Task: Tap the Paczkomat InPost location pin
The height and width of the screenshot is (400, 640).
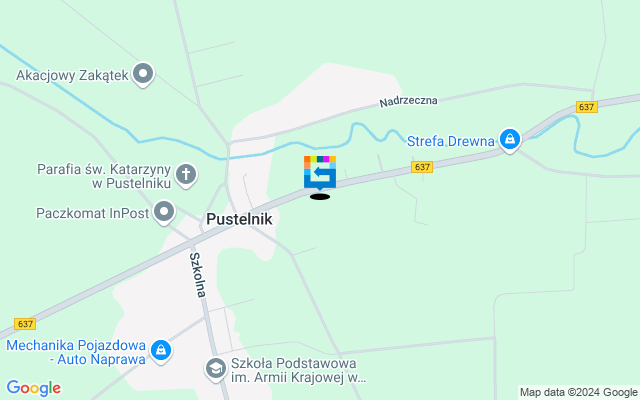Action: click(164, 211)
